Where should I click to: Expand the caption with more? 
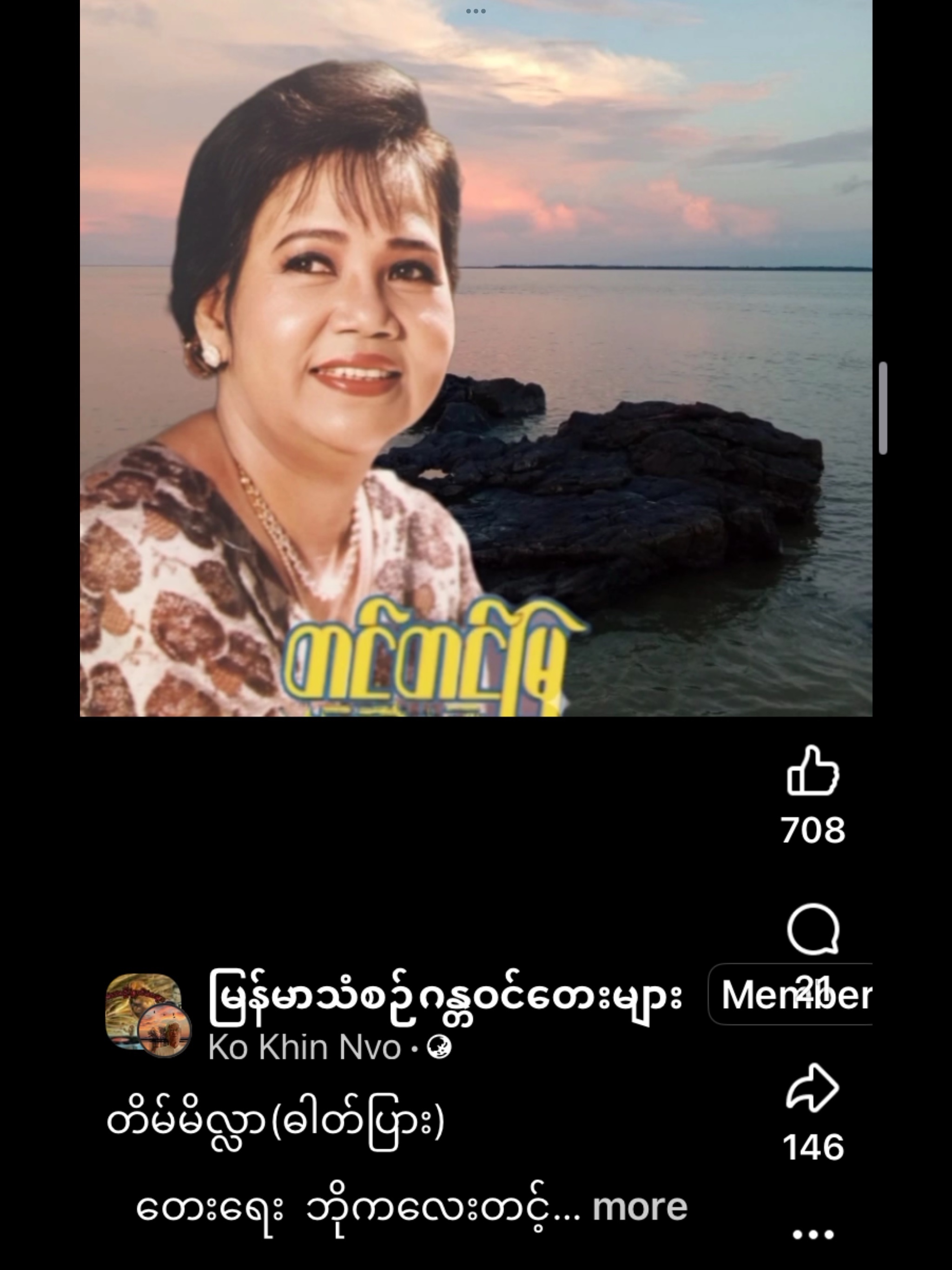point(640,1206)
